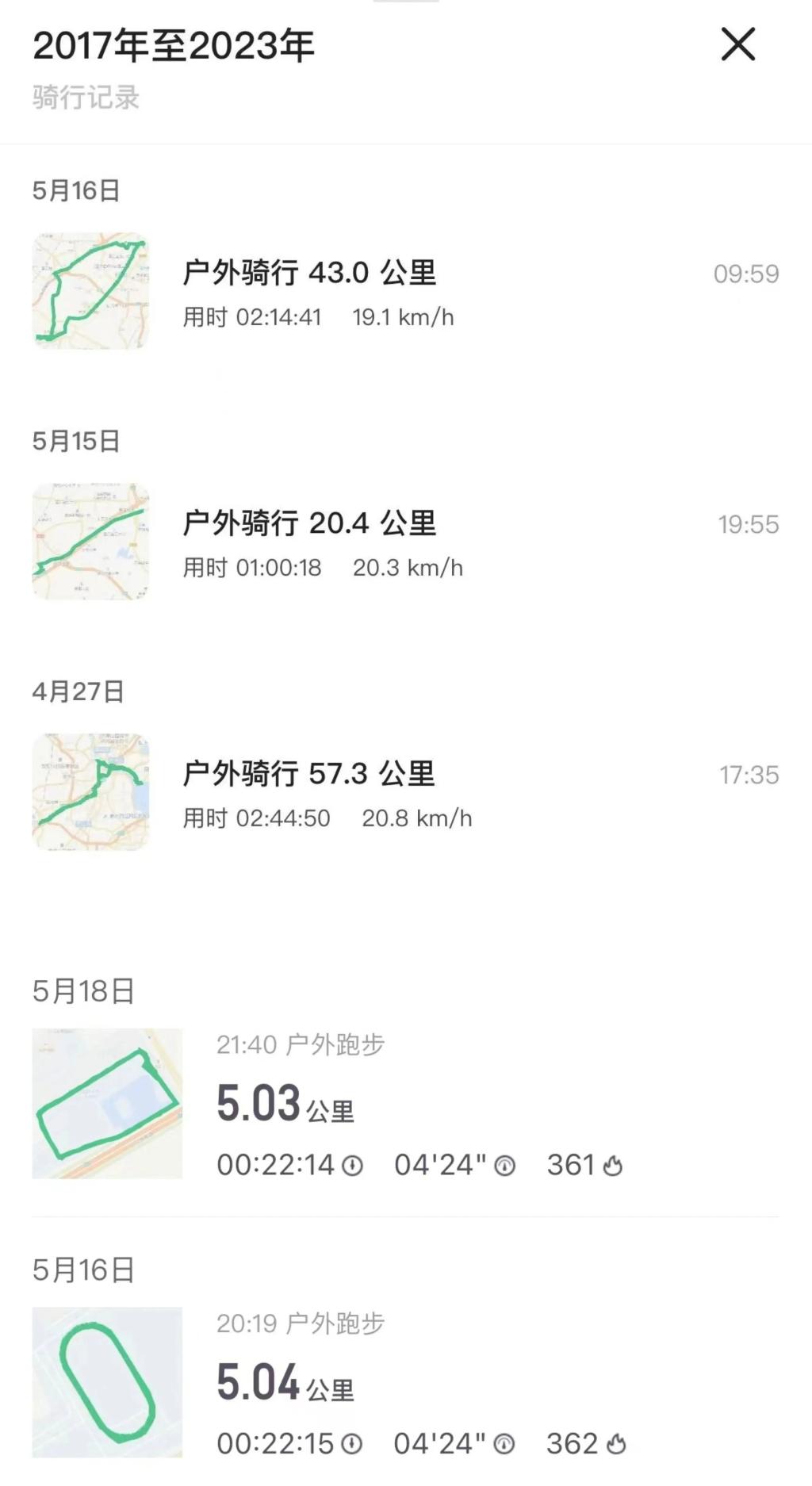This screenshot has height=1486, width=812.
Task: Open the 43.0 公里 outdoor ride record
Action: click(406, 291)
